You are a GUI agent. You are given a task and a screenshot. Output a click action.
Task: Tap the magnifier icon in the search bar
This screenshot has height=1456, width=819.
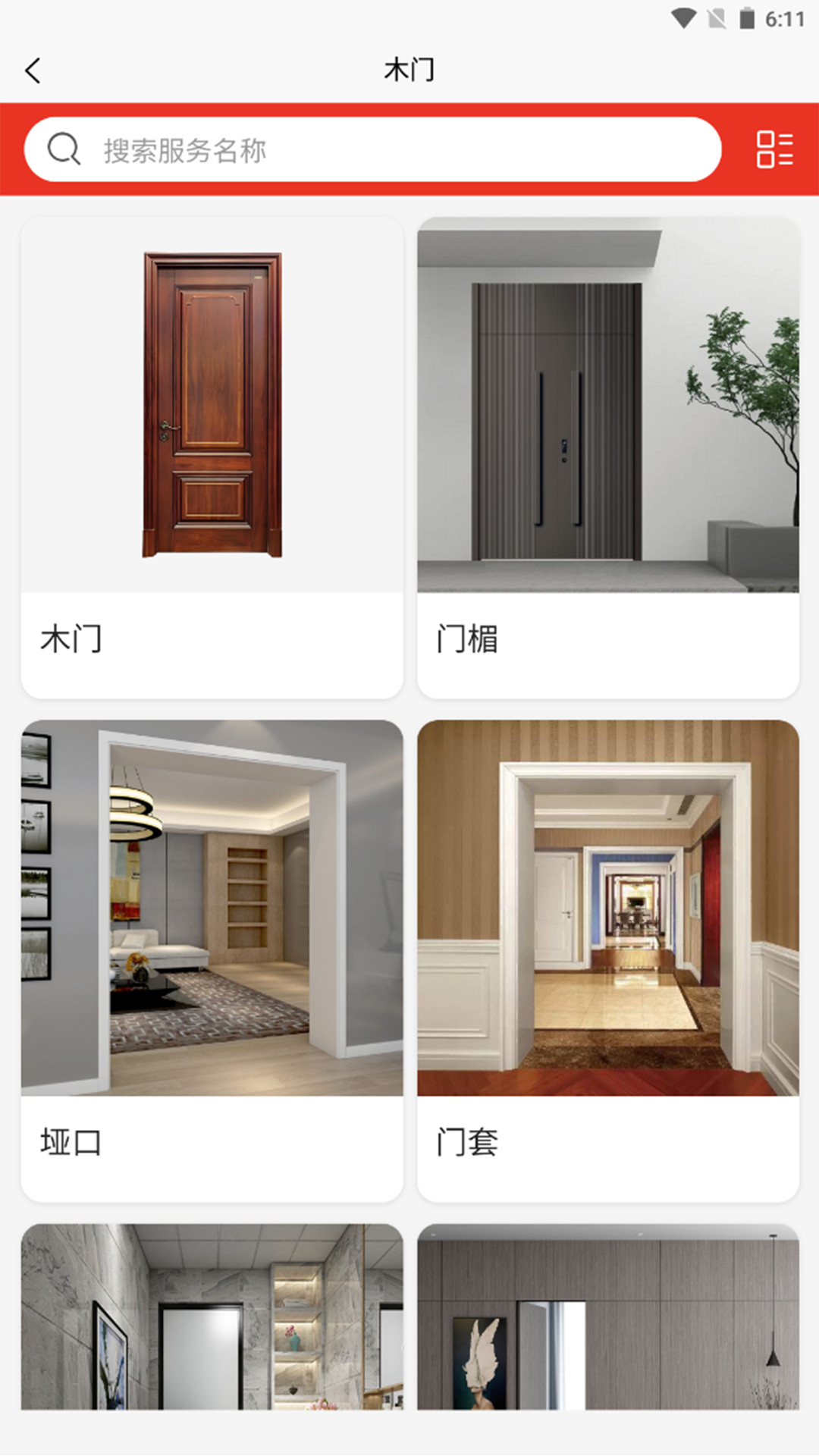click(x=65, y=149)
